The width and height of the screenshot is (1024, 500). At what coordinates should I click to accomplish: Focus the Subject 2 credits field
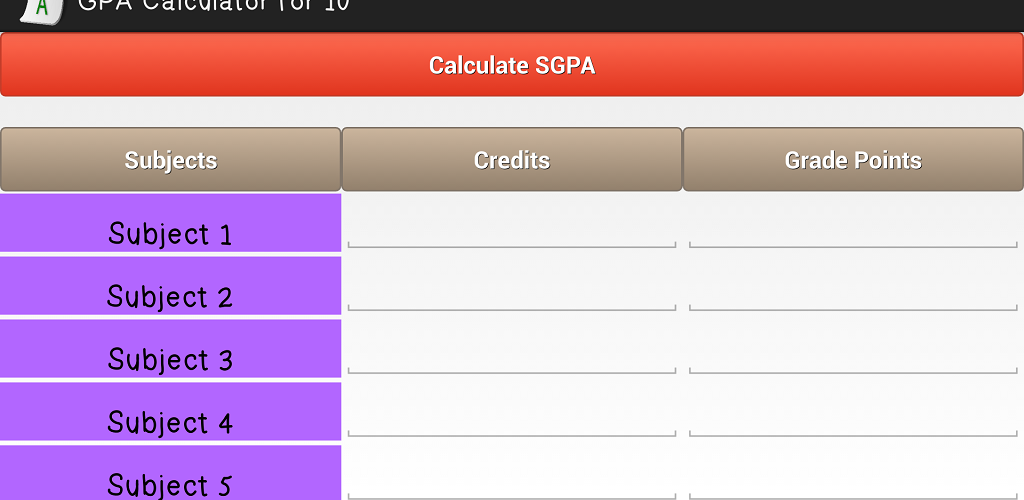512,288
